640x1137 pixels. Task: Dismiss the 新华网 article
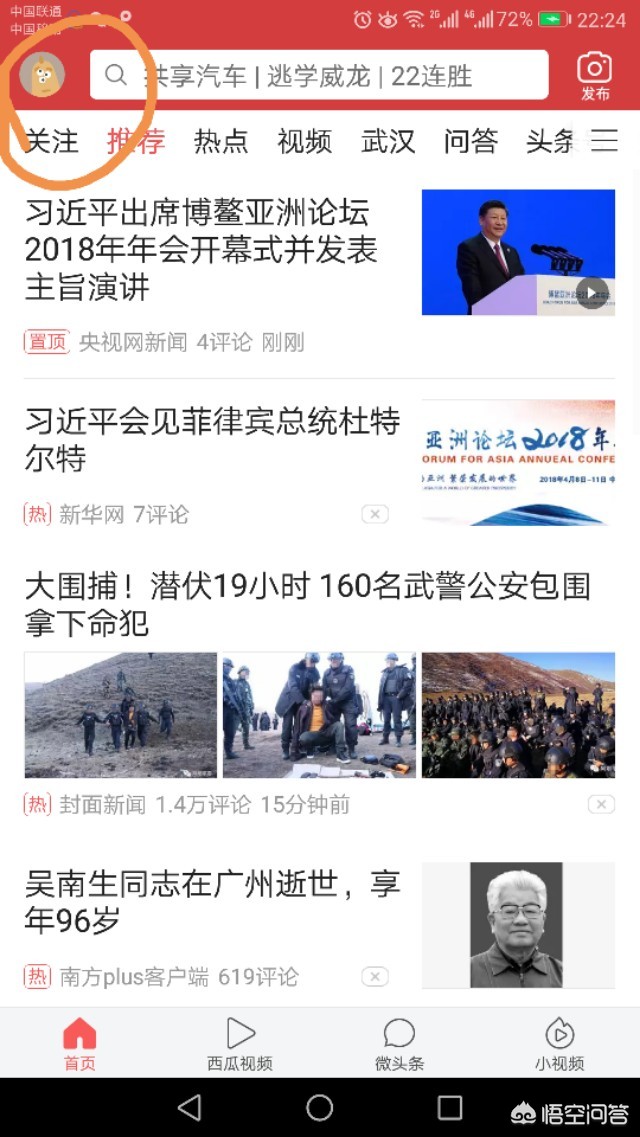coord(374,514)
